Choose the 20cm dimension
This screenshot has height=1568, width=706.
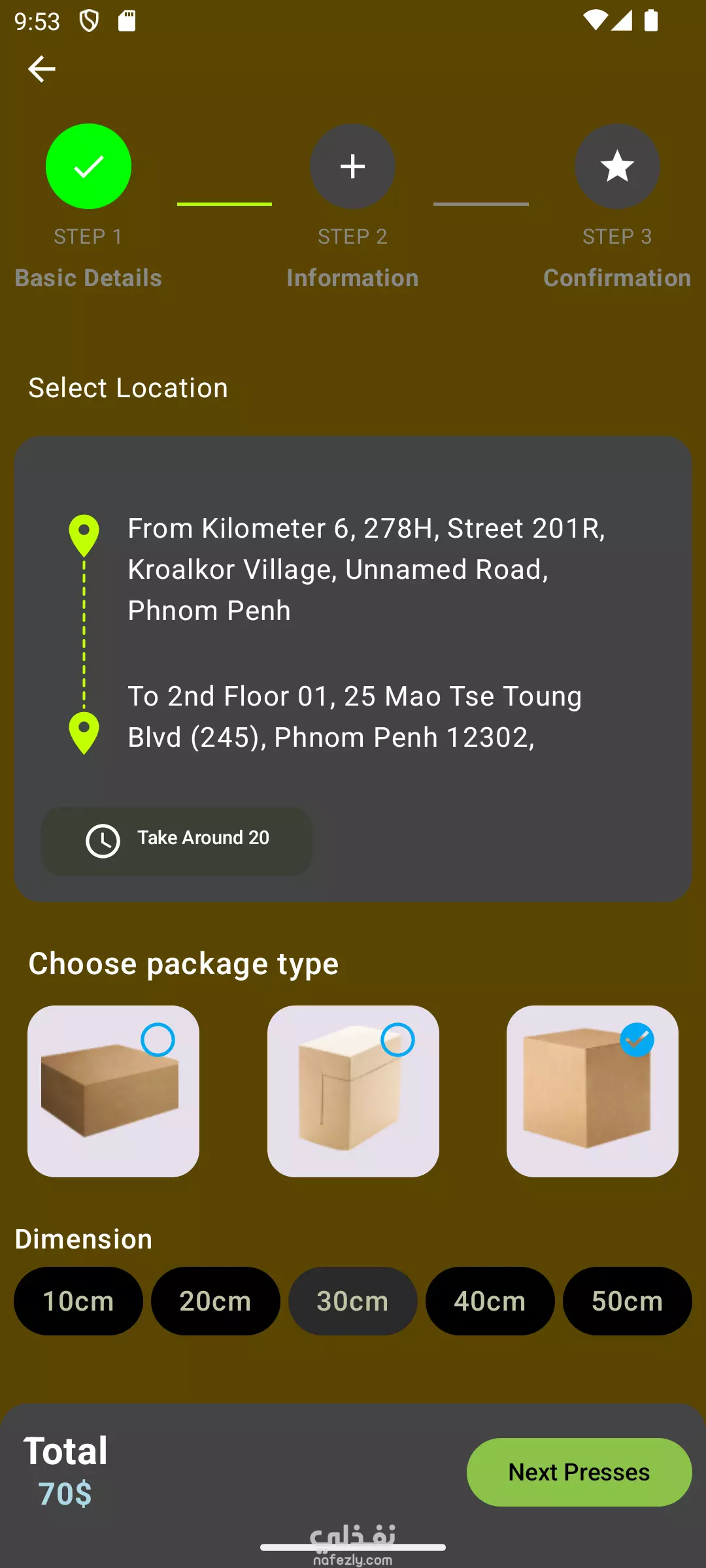(216, 1301)
